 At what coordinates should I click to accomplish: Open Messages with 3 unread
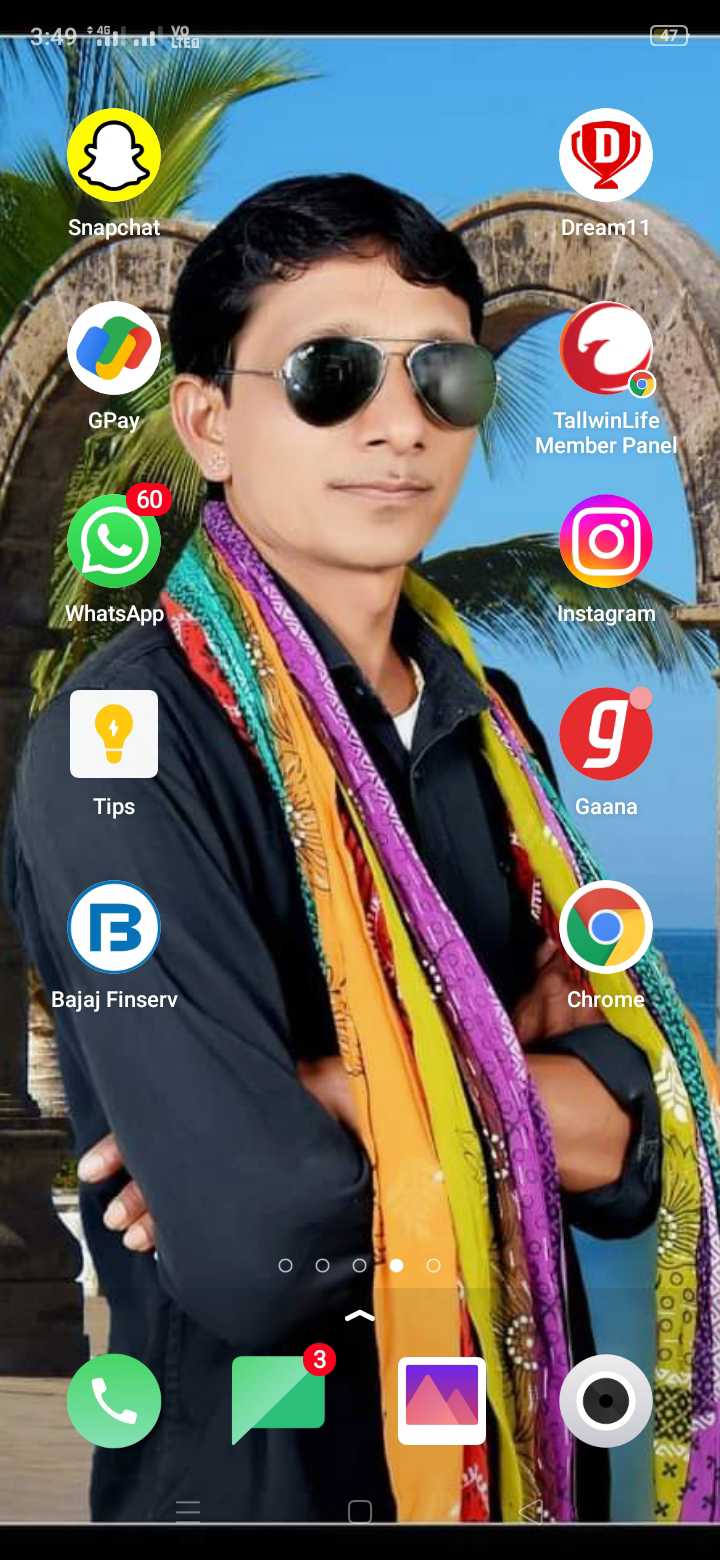click(x=278, y=1401)
